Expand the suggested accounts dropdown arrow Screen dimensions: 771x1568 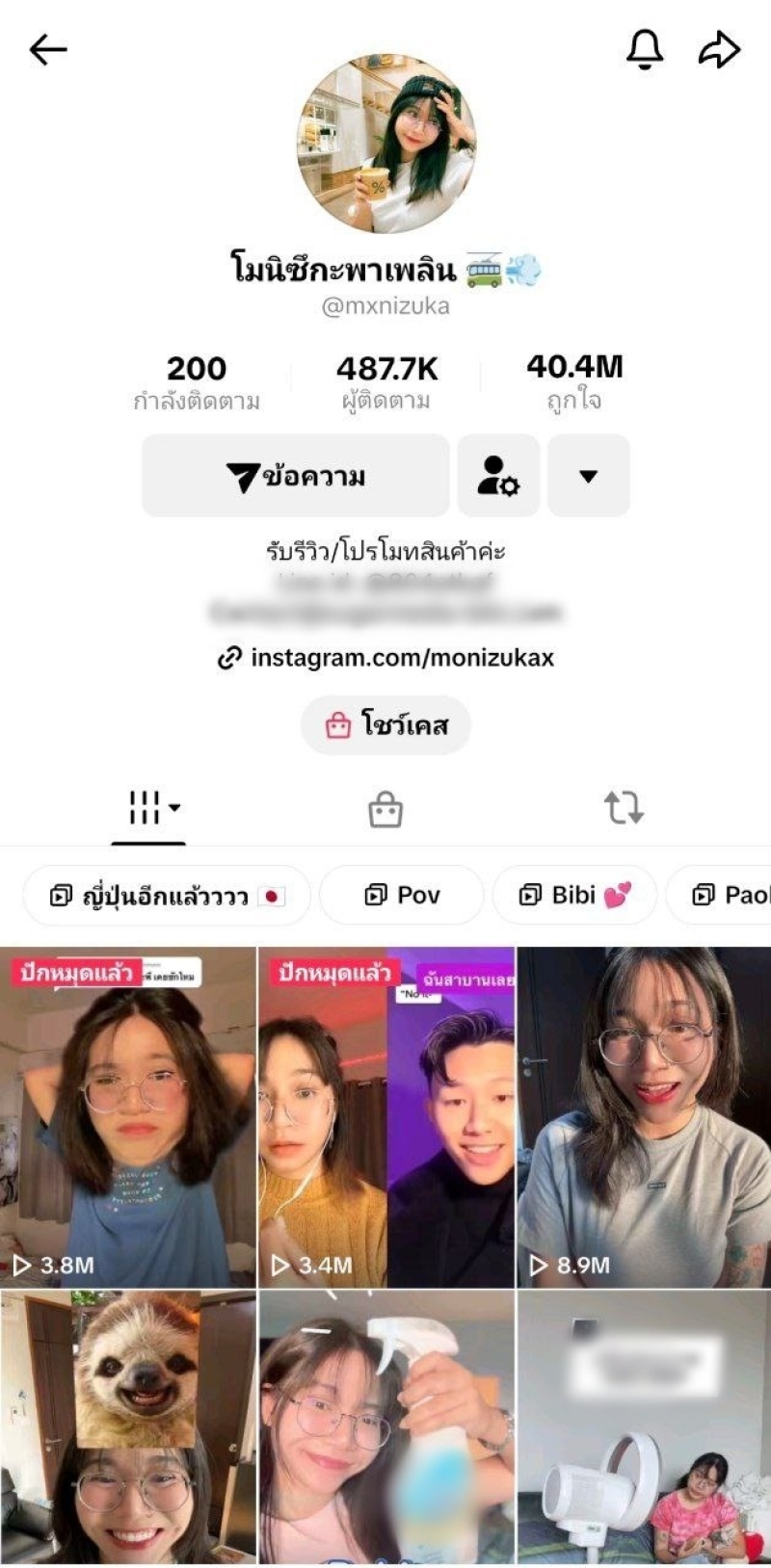point(588,476)
